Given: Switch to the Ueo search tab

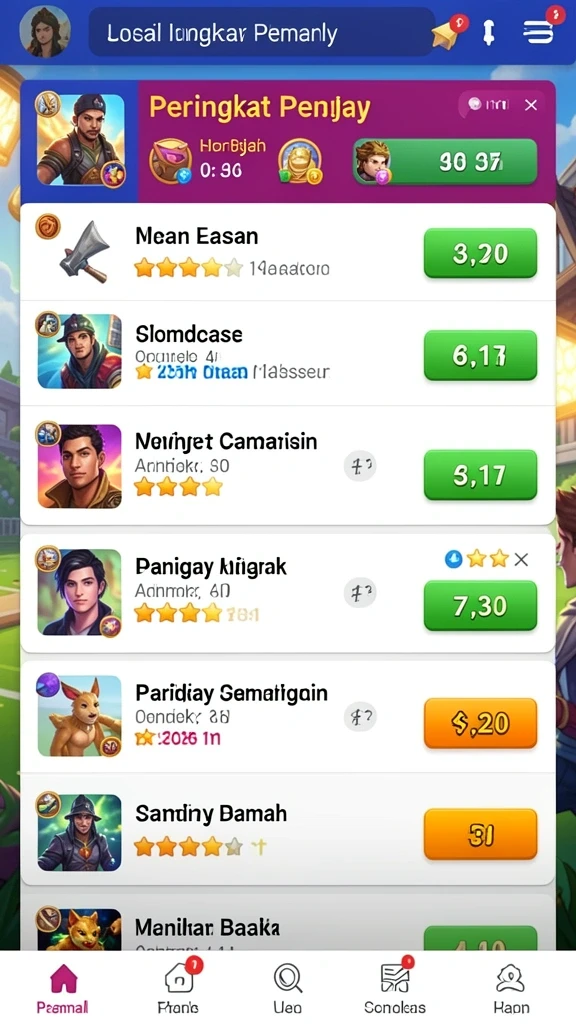Looking at the screenshot, I should [x=287, y=989].
